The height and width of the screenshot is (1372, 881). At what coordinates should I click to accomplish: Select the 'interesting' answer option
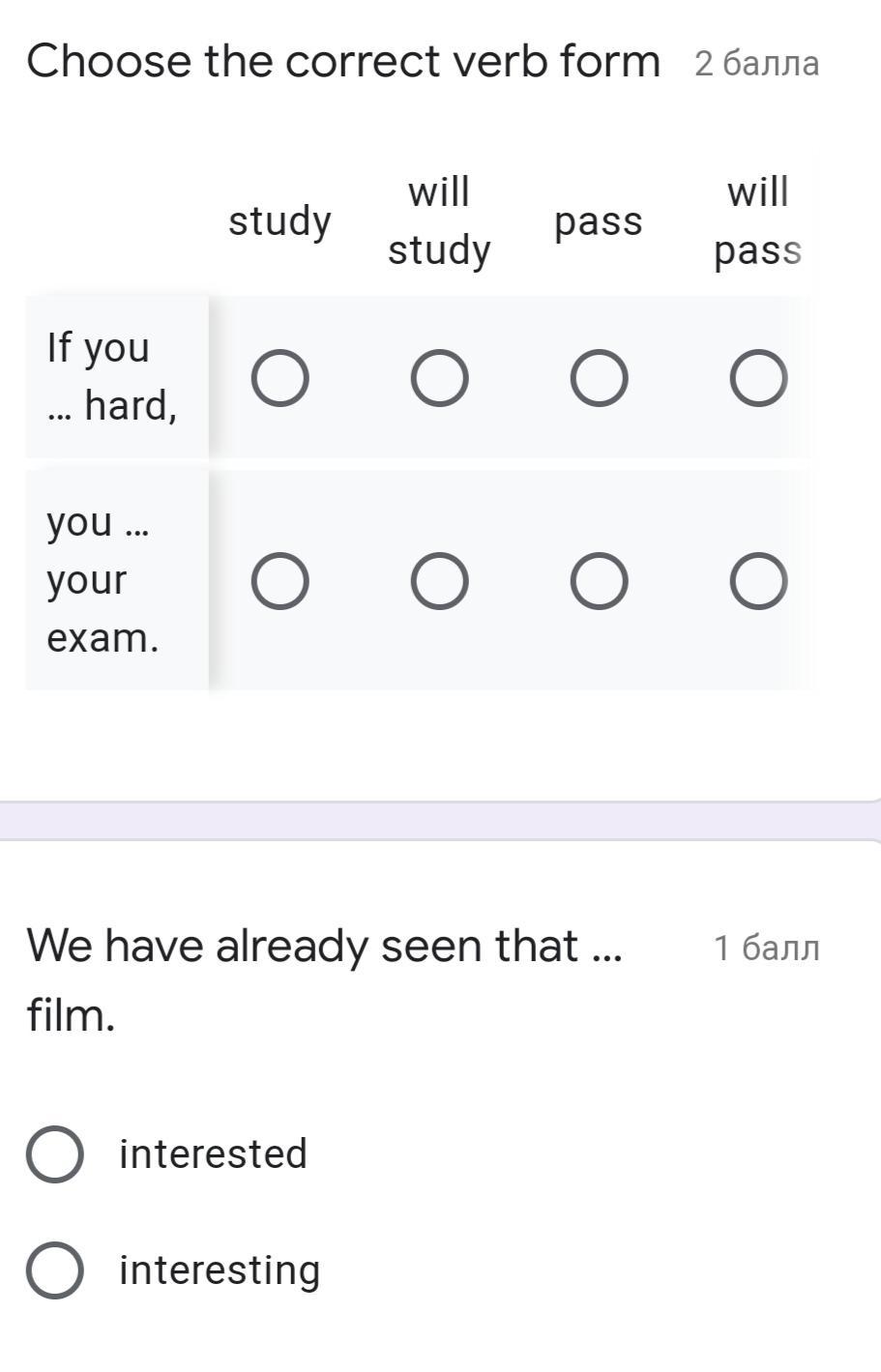54,1270
